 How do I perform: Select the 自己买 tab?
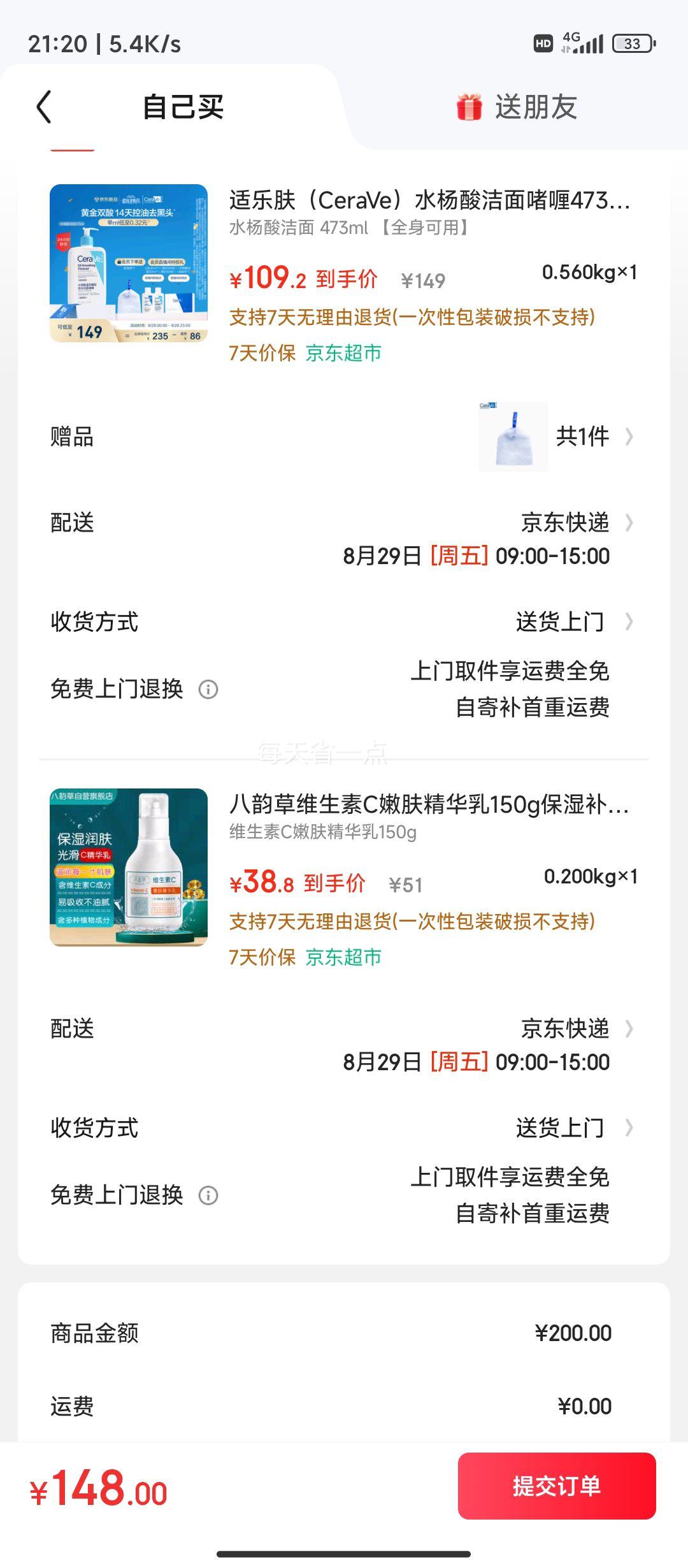(x=183, y=106)
